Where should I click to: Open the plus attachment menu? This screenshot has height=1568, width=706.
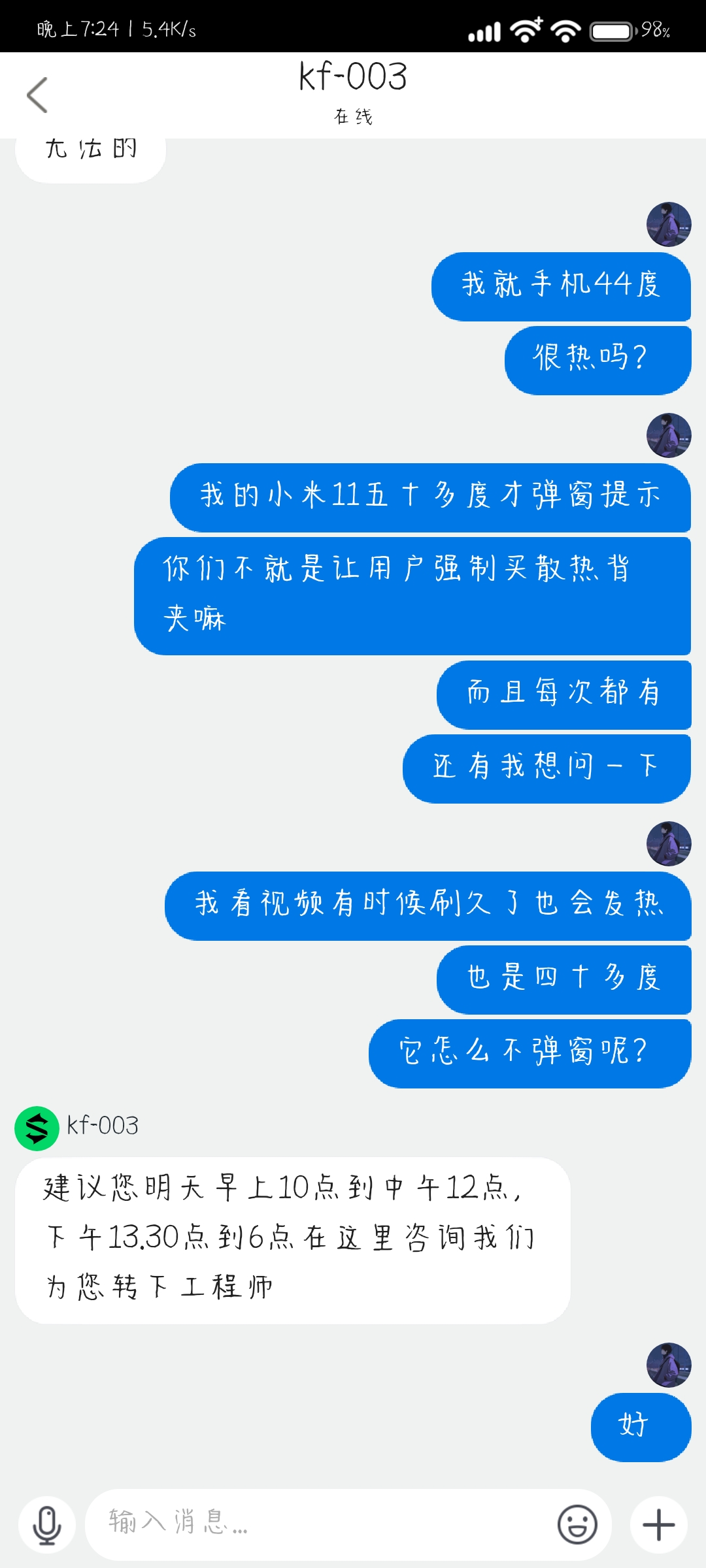click(659, 1526)
